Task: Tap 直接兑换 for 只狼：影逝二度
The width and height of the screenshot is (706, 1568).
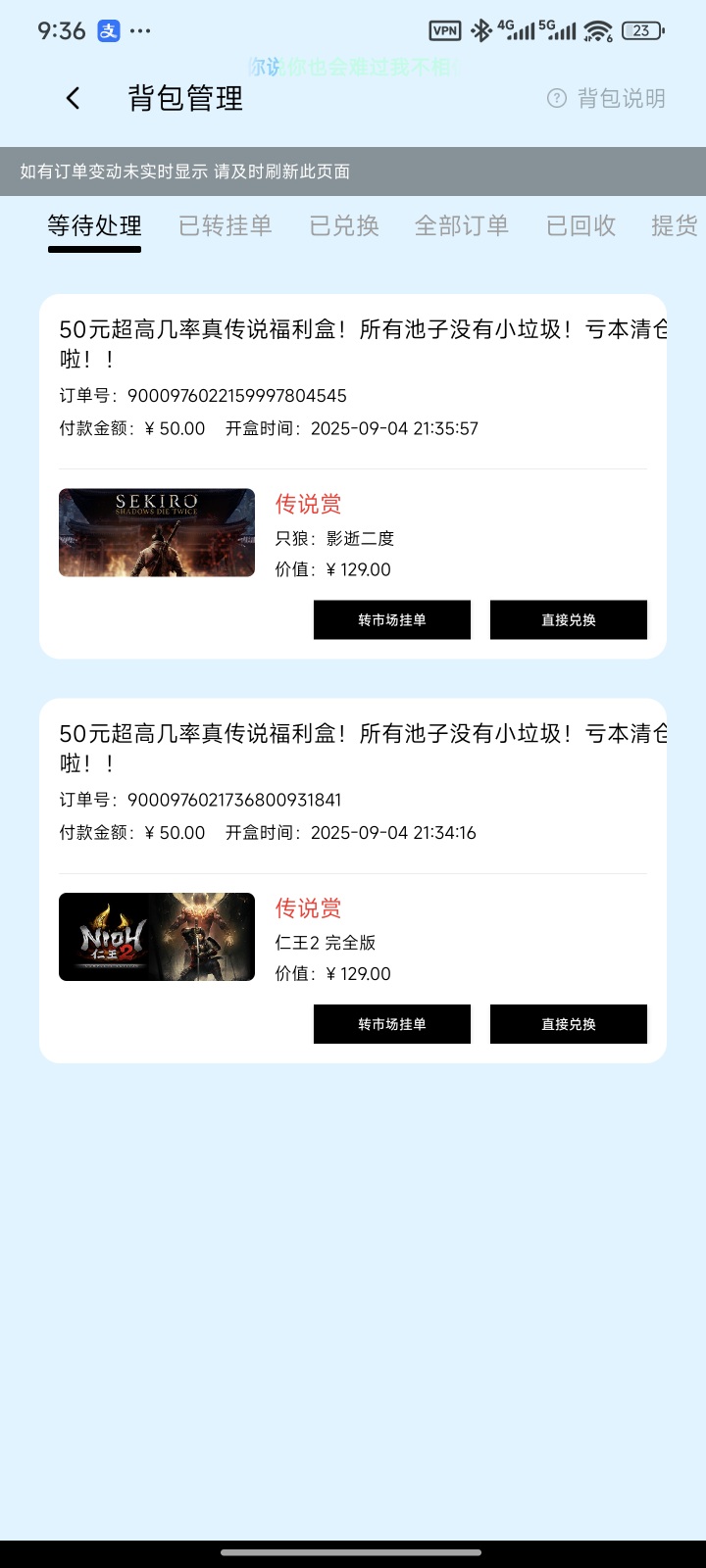Action: pyautogui.click(x=569, y=619)
